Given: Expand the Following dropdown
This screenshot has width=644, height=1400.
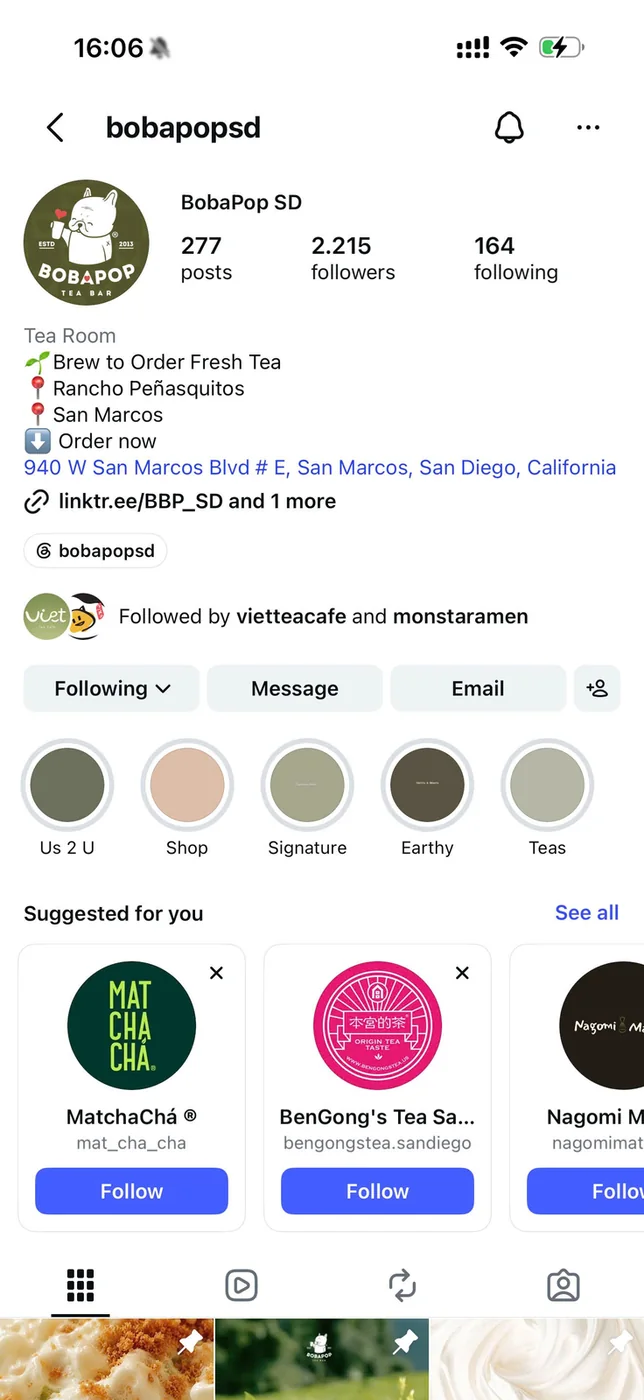Looking at the screenshot, I should click(112, 688).
